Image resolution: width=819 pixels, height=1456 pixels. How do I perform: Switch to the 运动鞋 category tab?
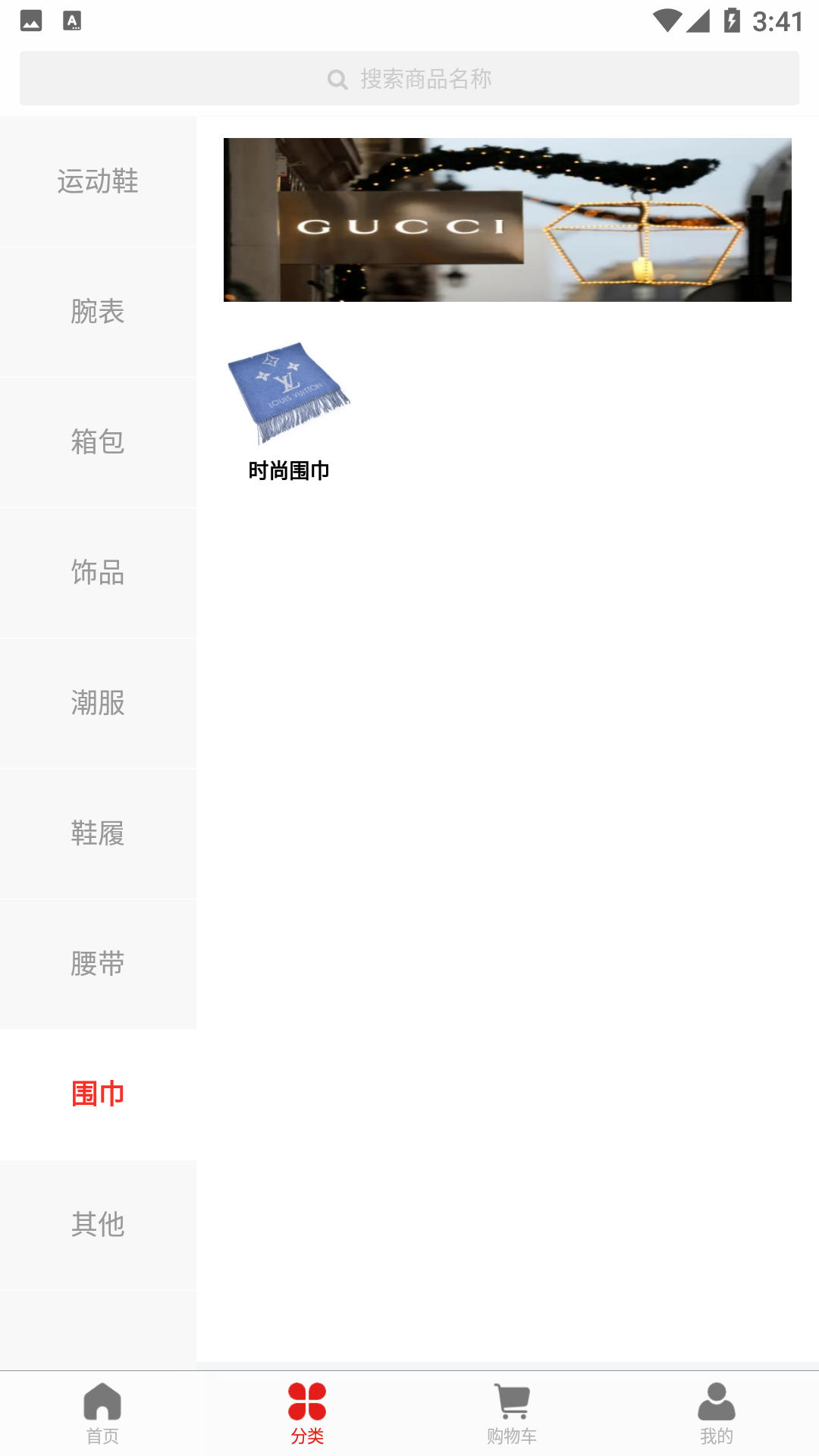[97, 182]
